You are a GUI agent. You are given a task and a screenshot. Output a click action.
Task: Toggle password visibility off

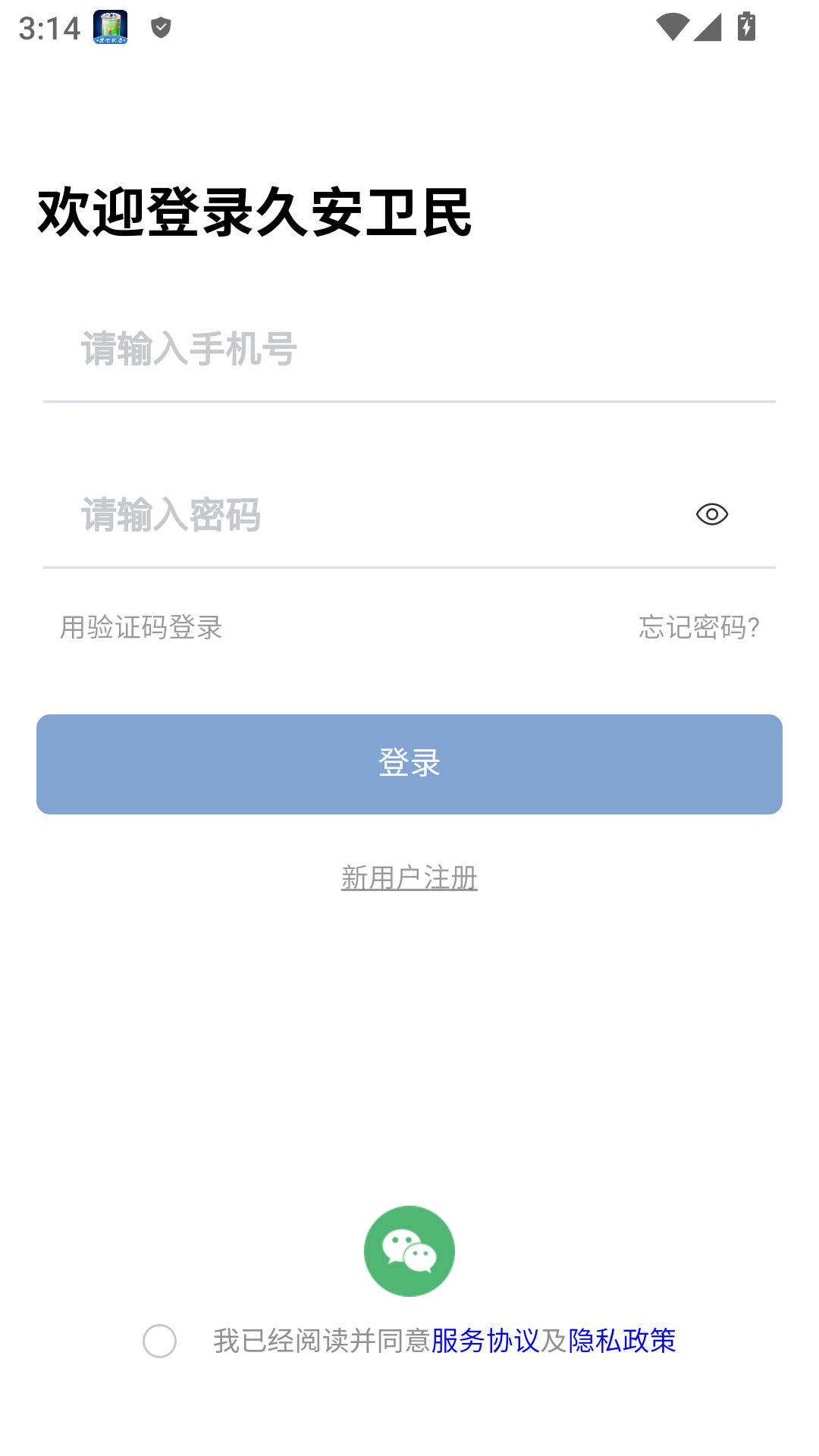click(711, 513)
